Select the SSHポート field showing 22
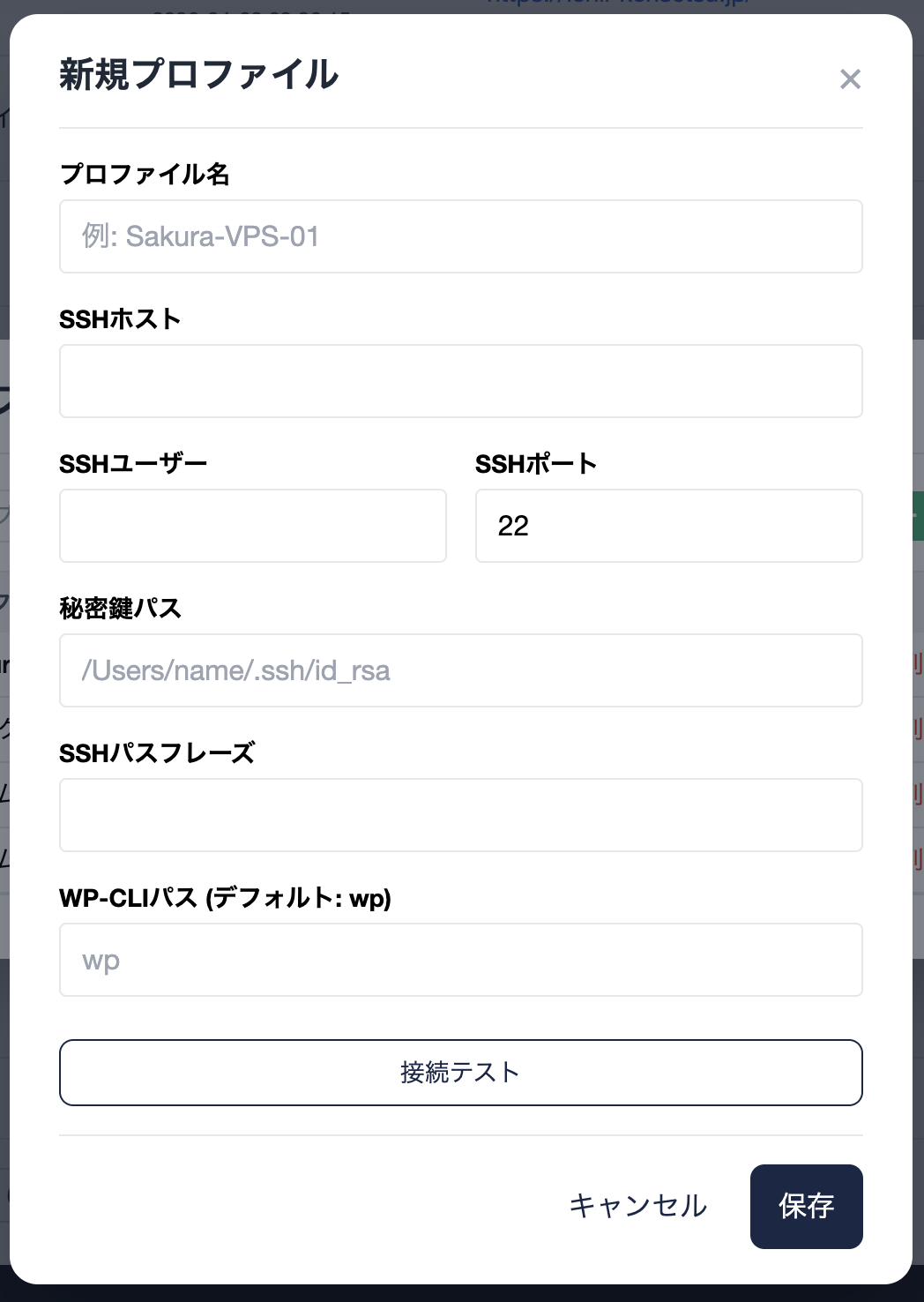The height and width of the screenshot is (1302, 924). pyautogui.click(x=667, y=526)
